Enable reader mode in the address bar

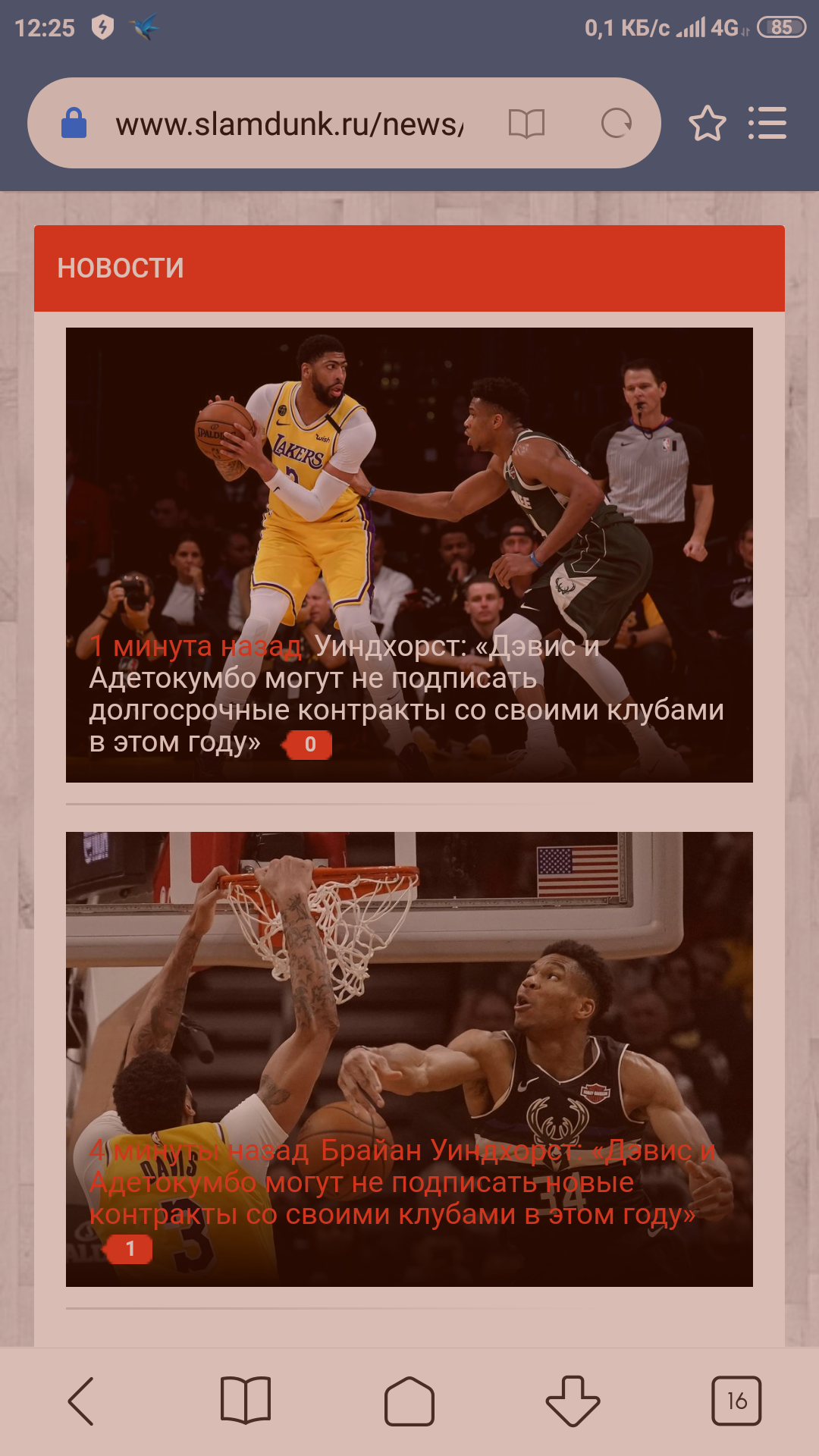tap(526, 124)
